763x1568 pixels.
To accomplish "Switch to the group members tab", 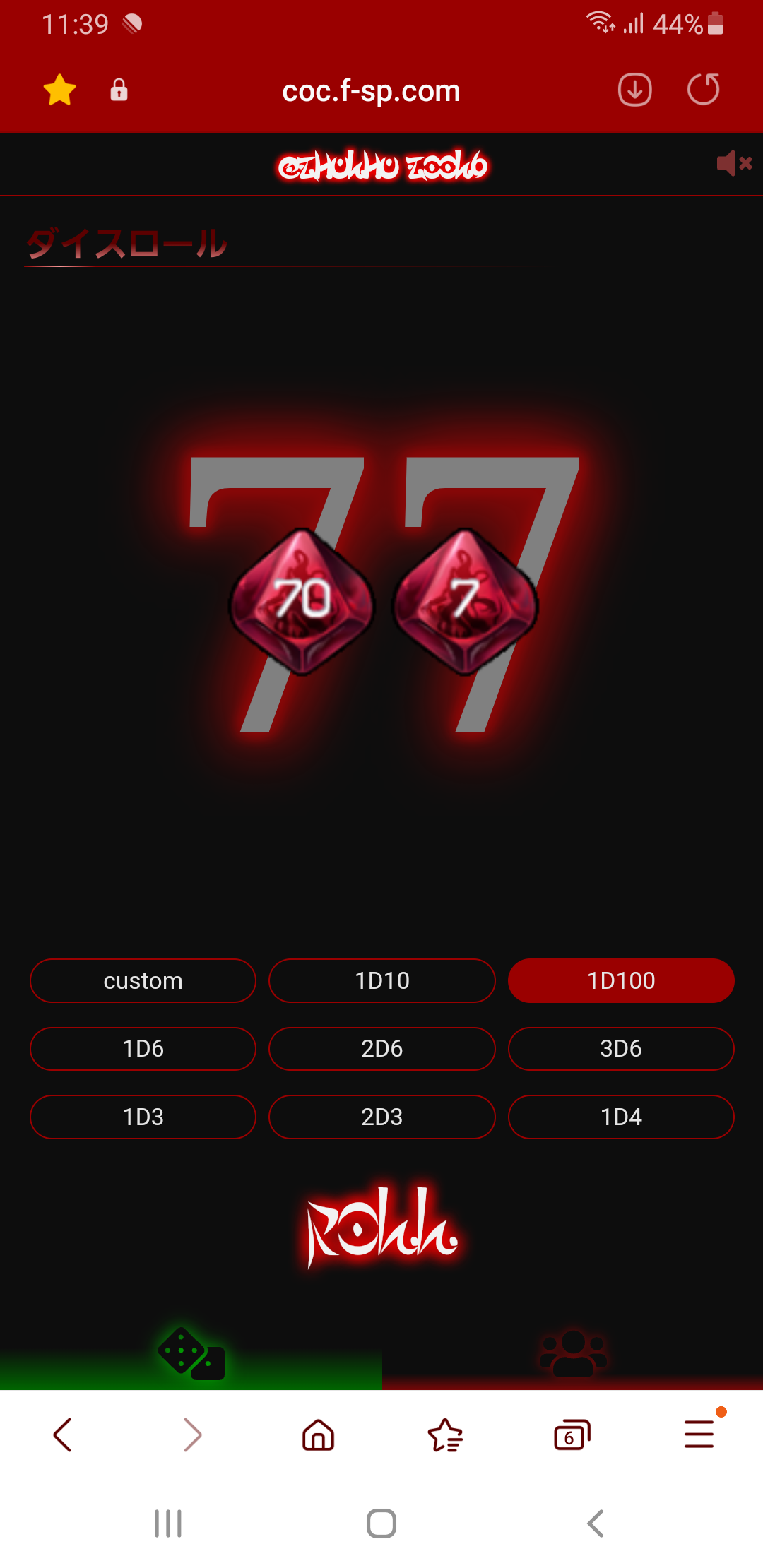I will (x=572, y=1355).
